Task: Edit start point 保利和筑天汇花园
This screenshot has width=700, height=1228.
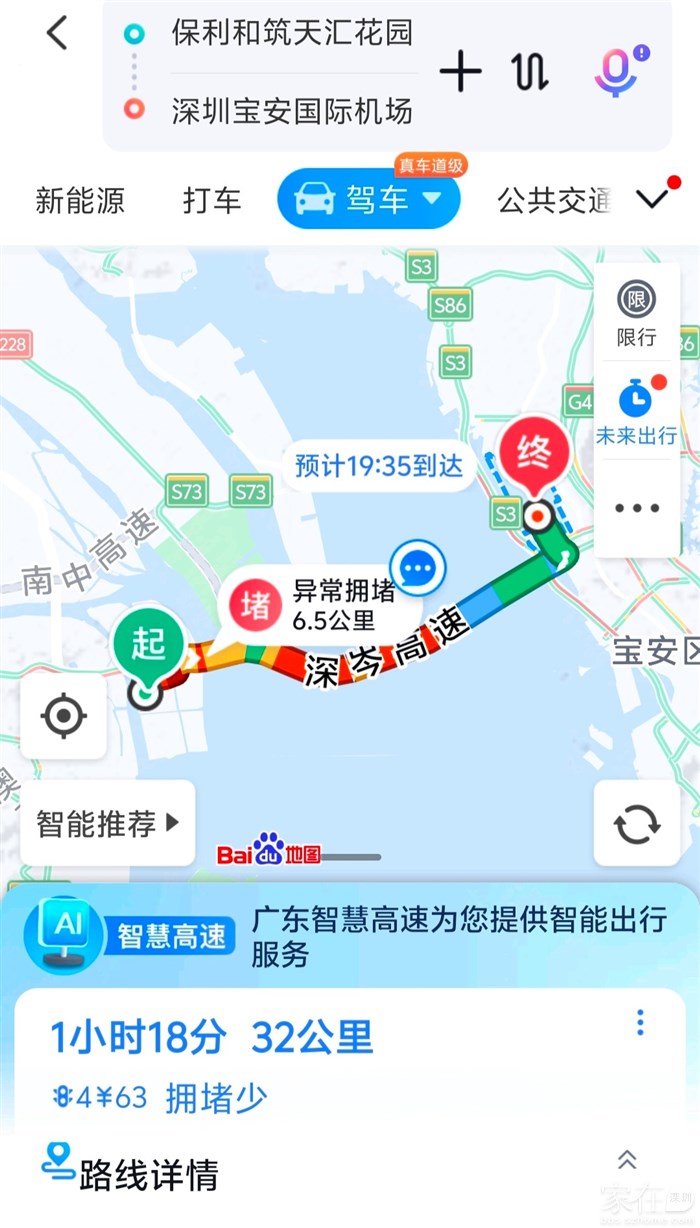Action: [x=292, y=33]
